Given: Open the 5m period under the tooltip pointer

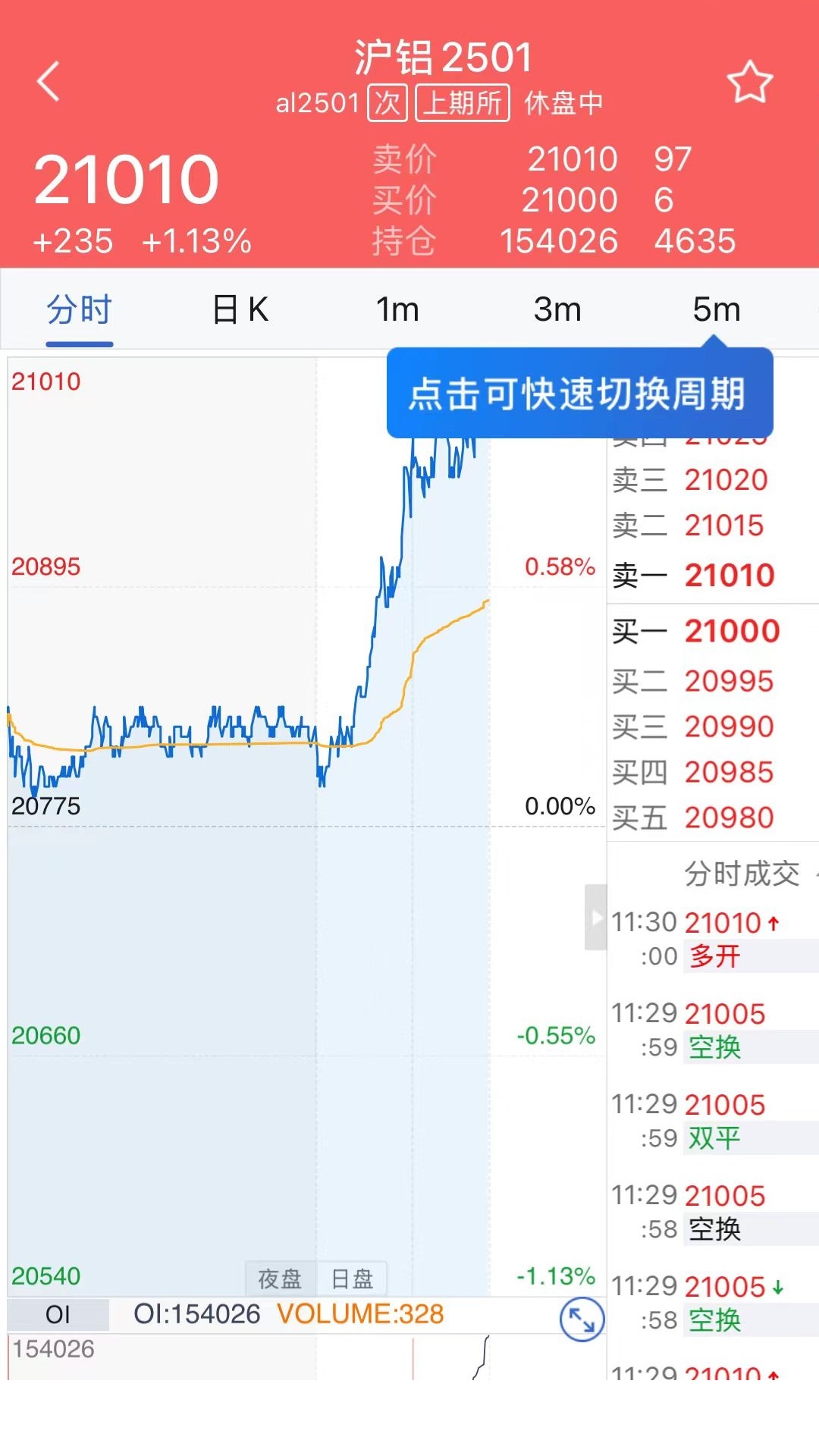Looking at the screenshot, I should tap(716, 309).
